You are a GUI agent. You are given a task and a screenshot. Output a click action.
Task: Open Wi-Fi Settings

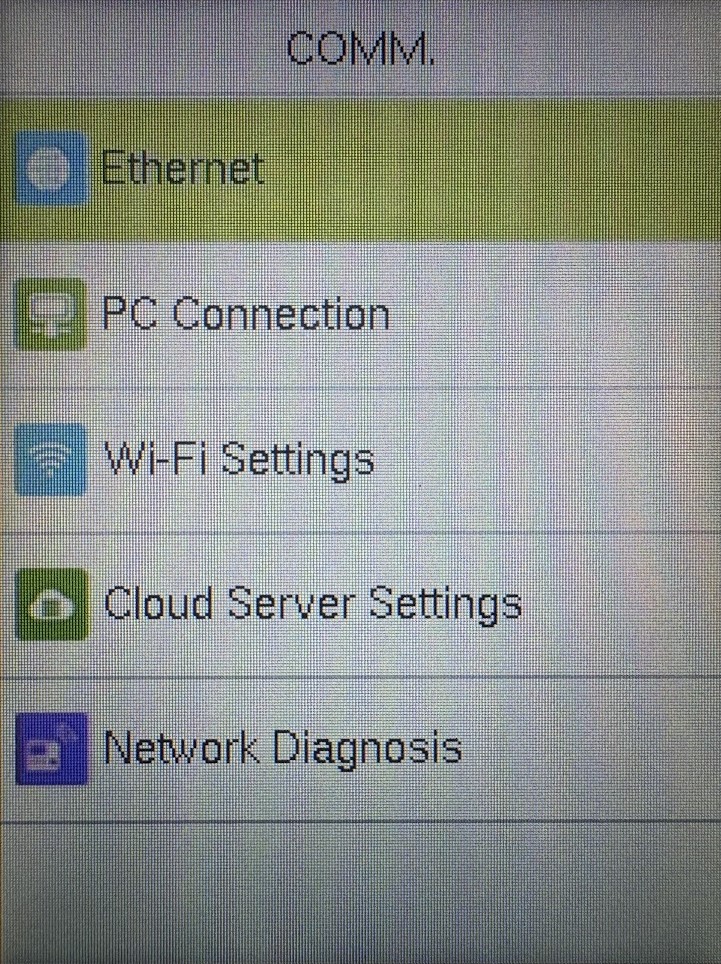point(240,459)
